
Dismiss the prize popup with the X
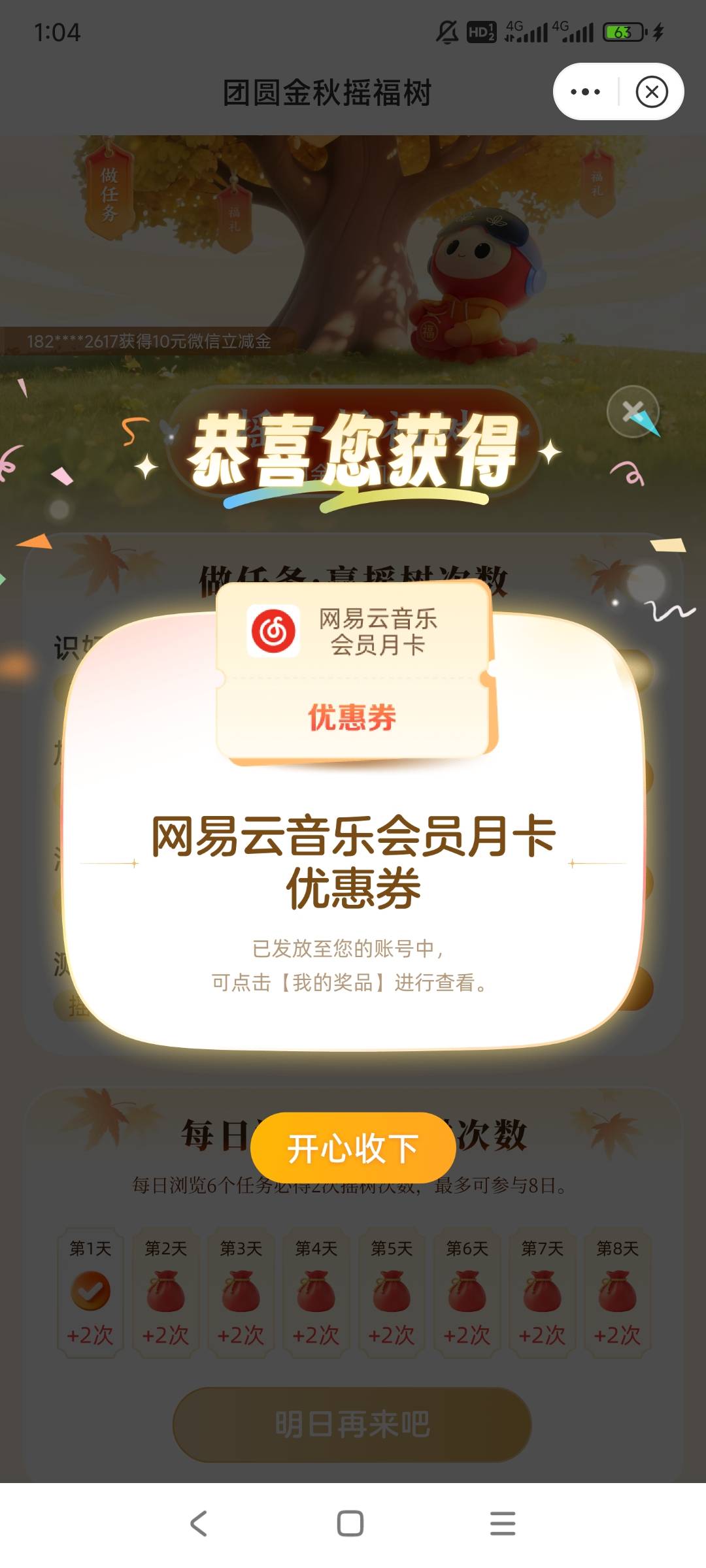(633, 412)
